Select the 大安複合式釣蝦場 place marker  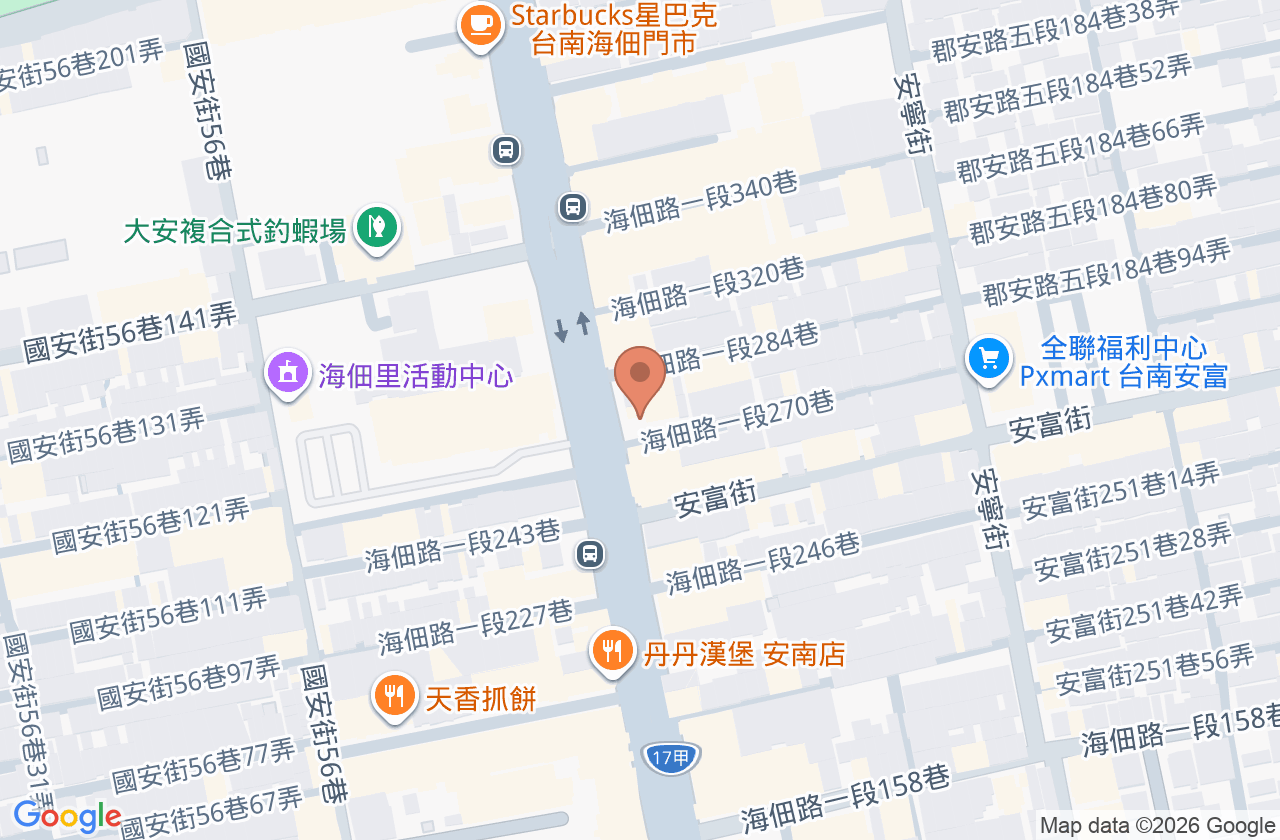(x=377, y=229)
